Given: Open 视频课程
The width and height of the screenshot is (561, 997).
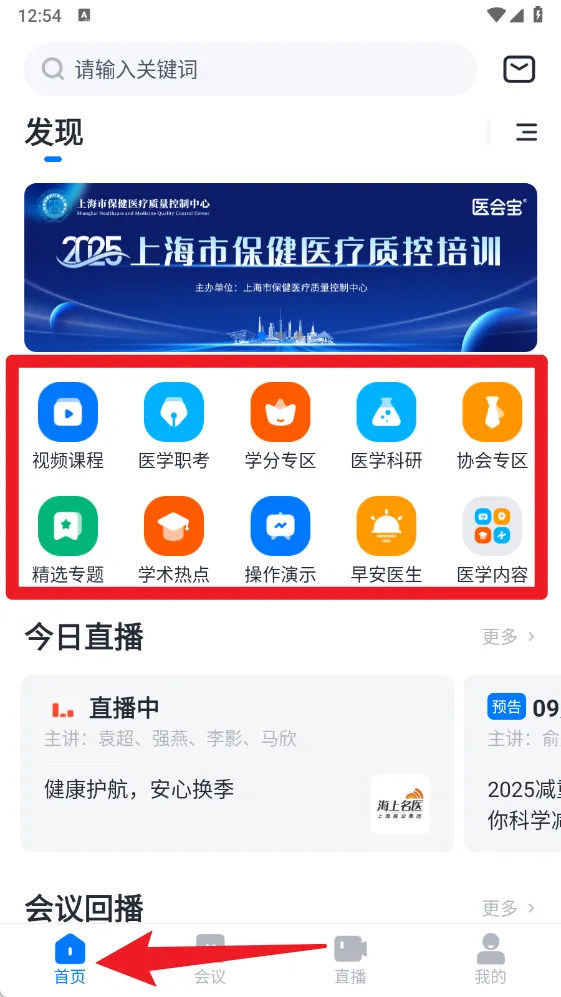Looking at the screenshot, I should click(68, 425).
